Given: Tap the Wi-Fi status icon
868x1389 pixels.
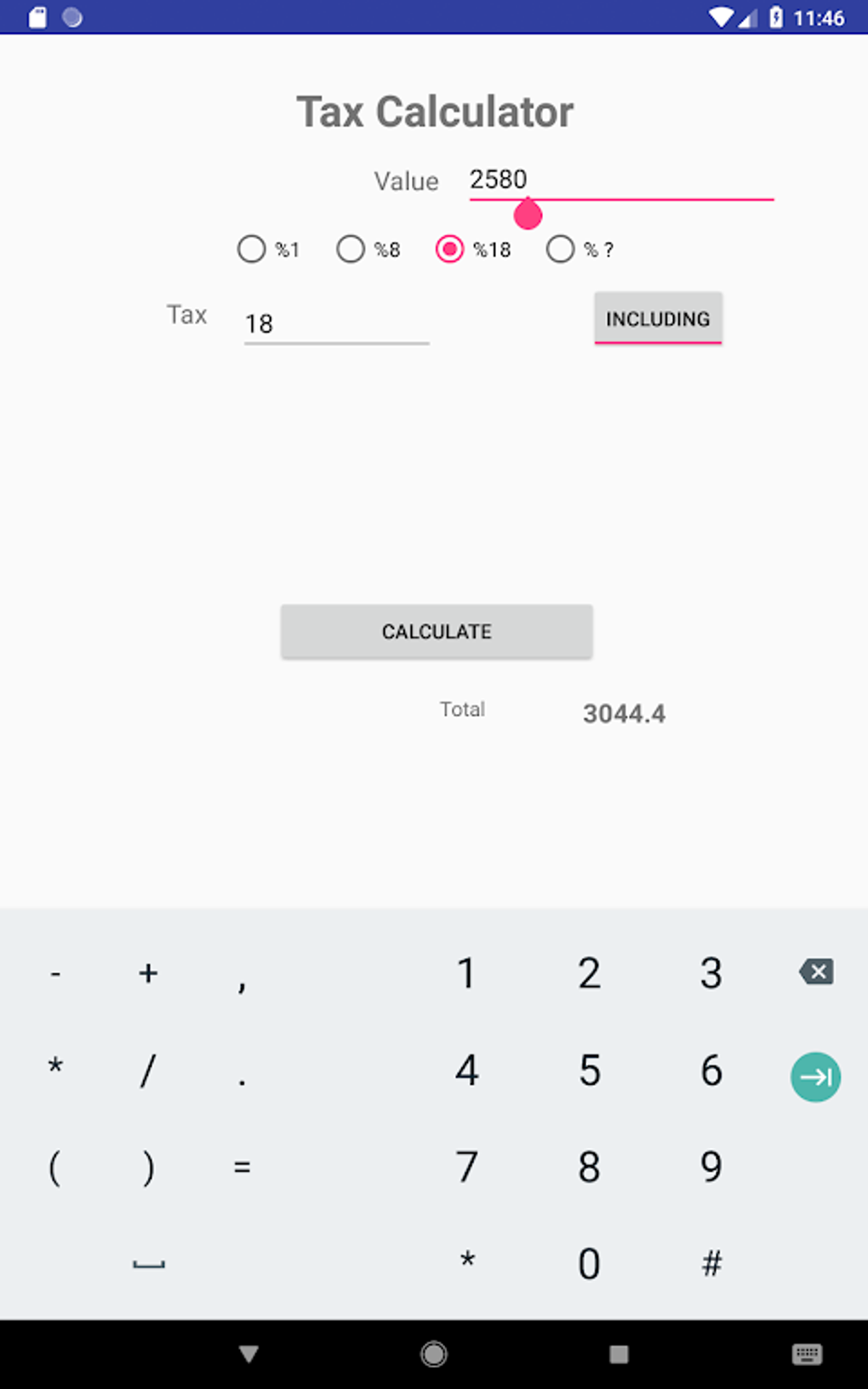Looking at the screenshot, I should [x=720, y=15].
